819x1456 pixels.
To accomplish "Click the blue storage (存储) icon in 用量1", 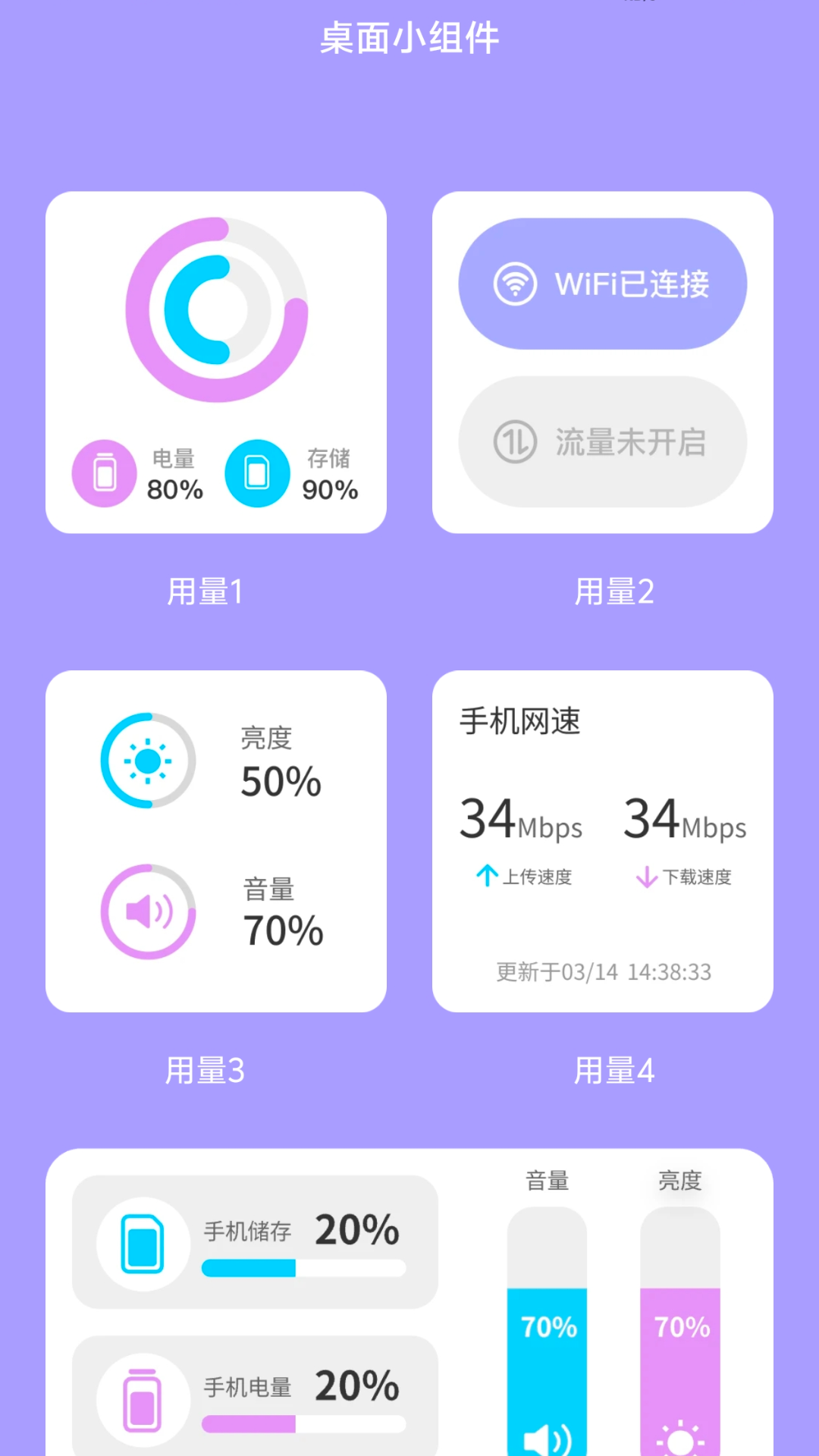I will (256, 472).
